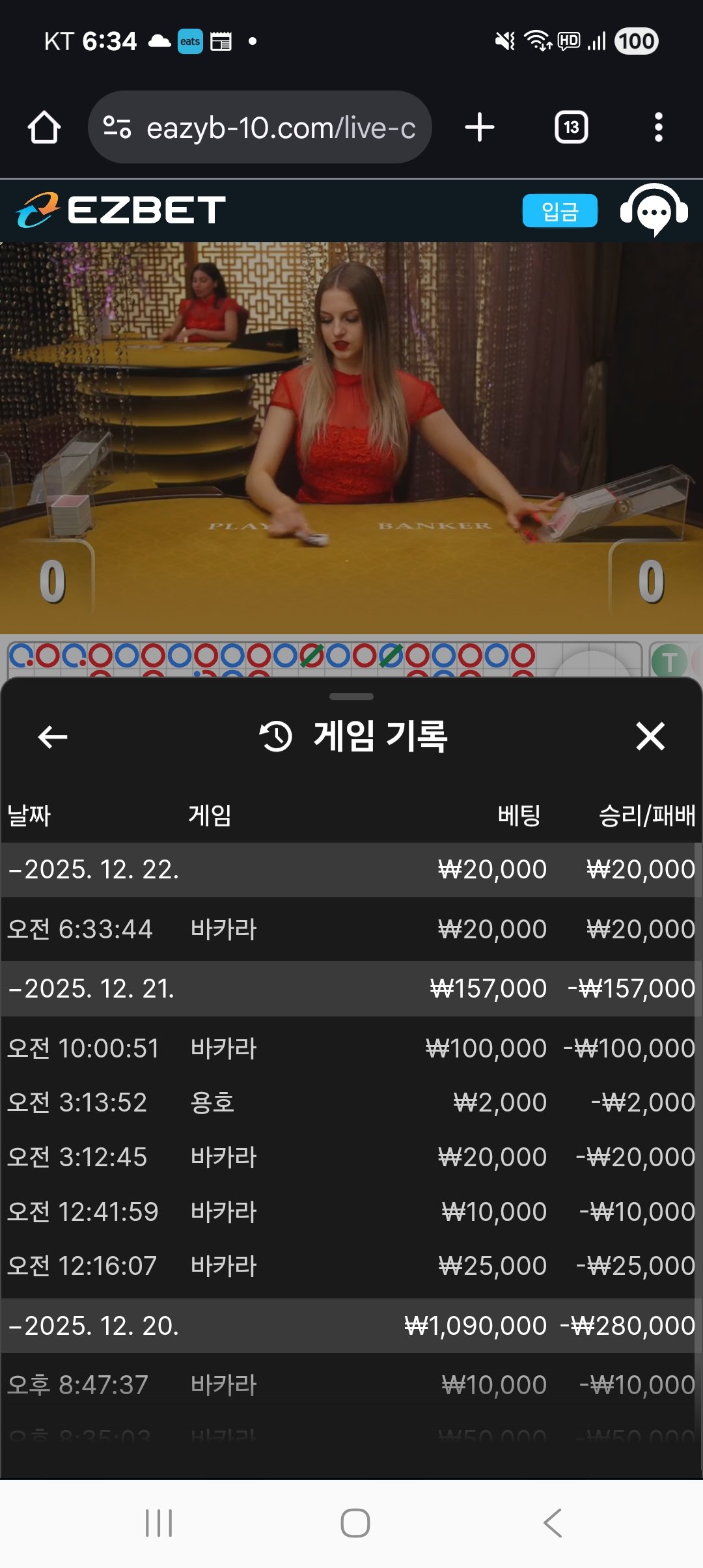Image resolution: width=703 pixels, height=1568 pixels.
Task: Open the 오전 6:33:44 바카라 record
Action: click(x=351, y=929)
